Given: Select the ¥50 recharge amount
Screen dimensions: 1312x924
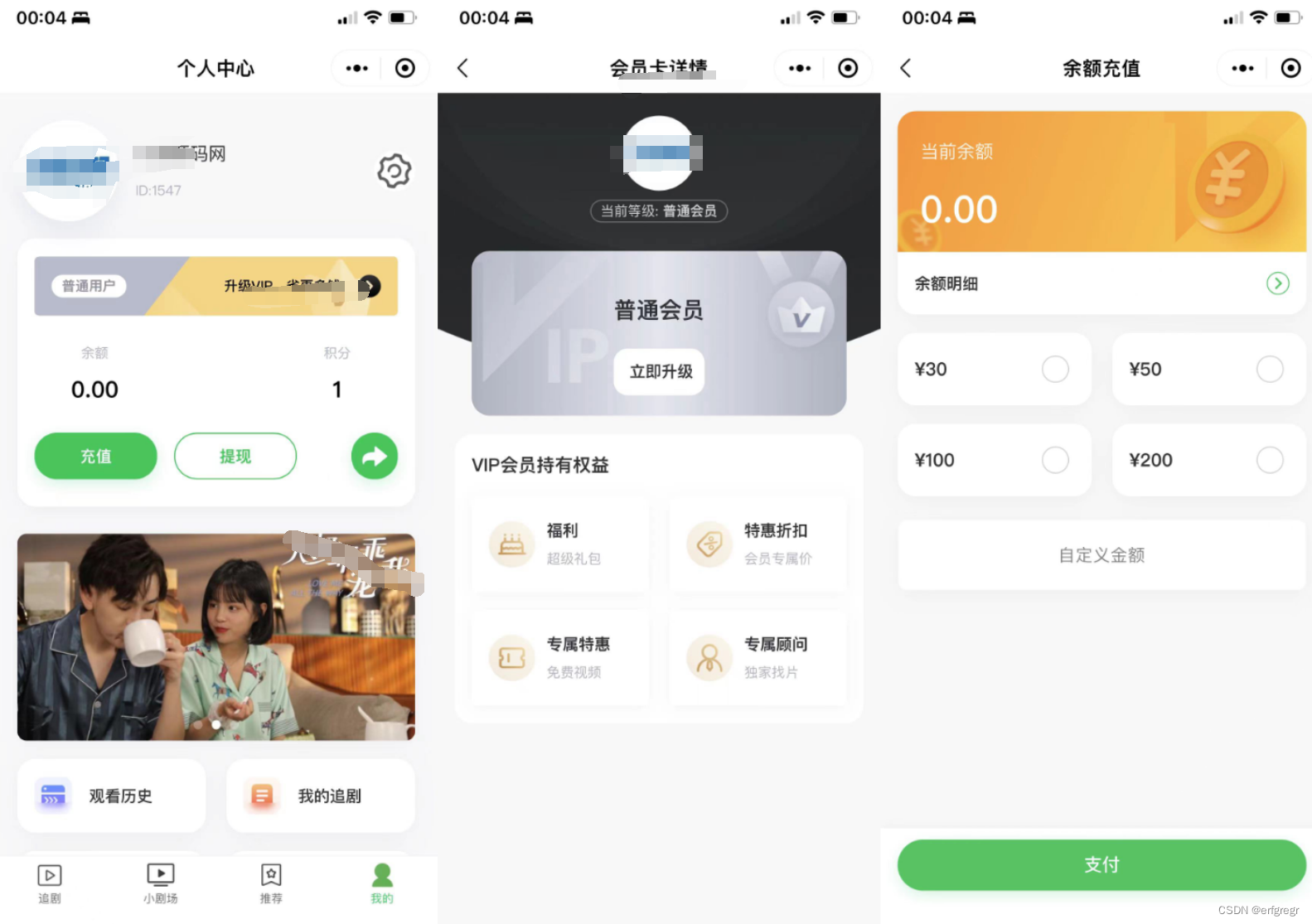Looking at the screenshot, I should [1208, 369].
